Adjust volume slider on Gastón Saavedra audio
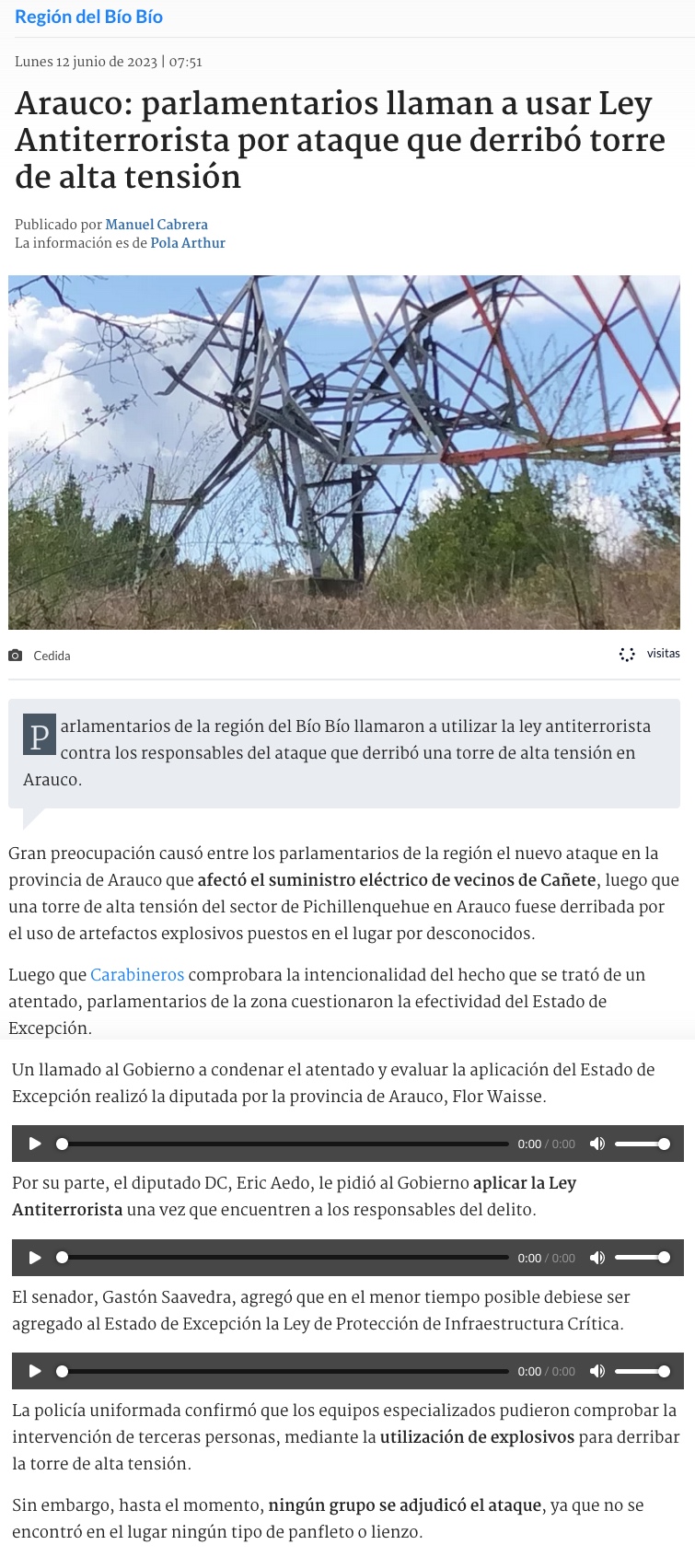 click(x=641, y=1371)
